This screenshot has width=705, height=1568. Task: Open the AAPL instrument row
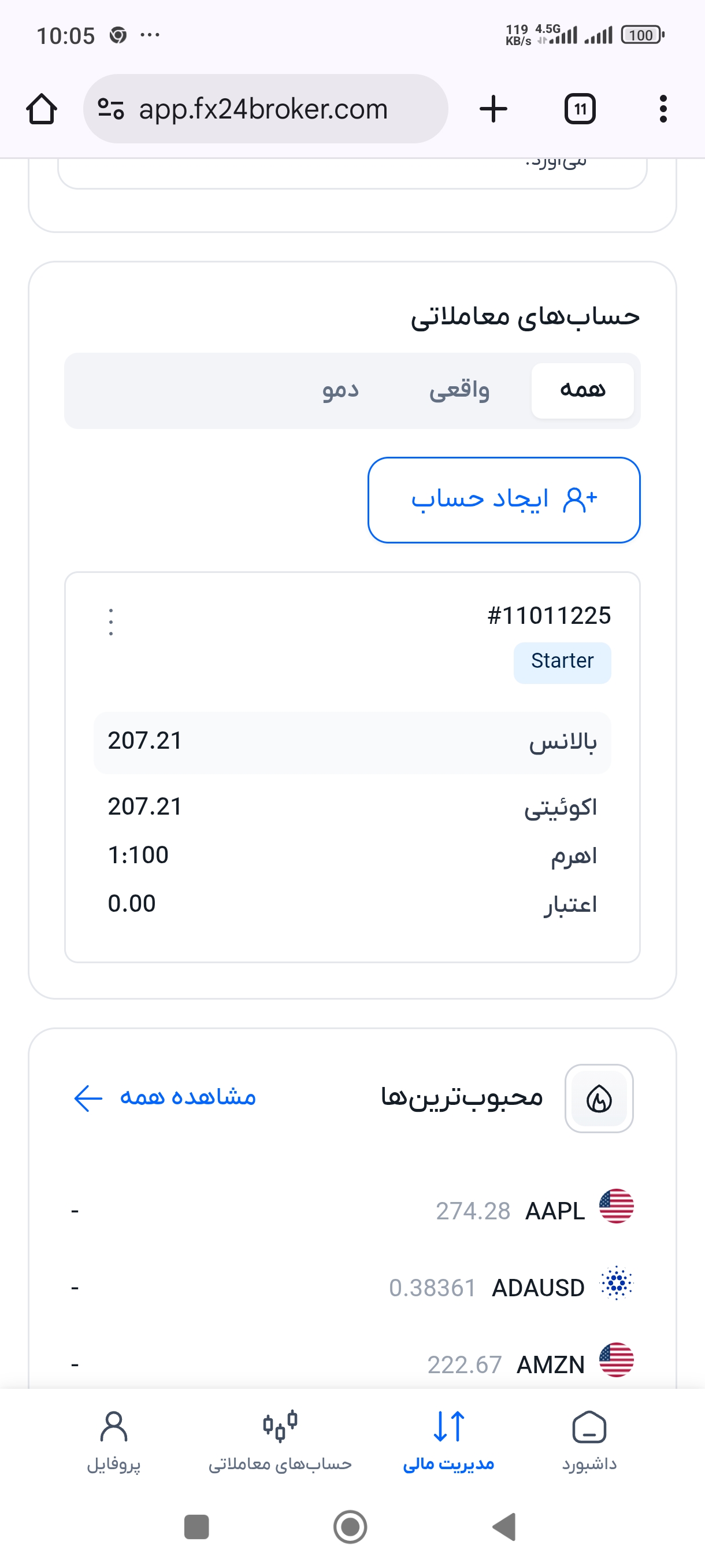coord(352,1210)
